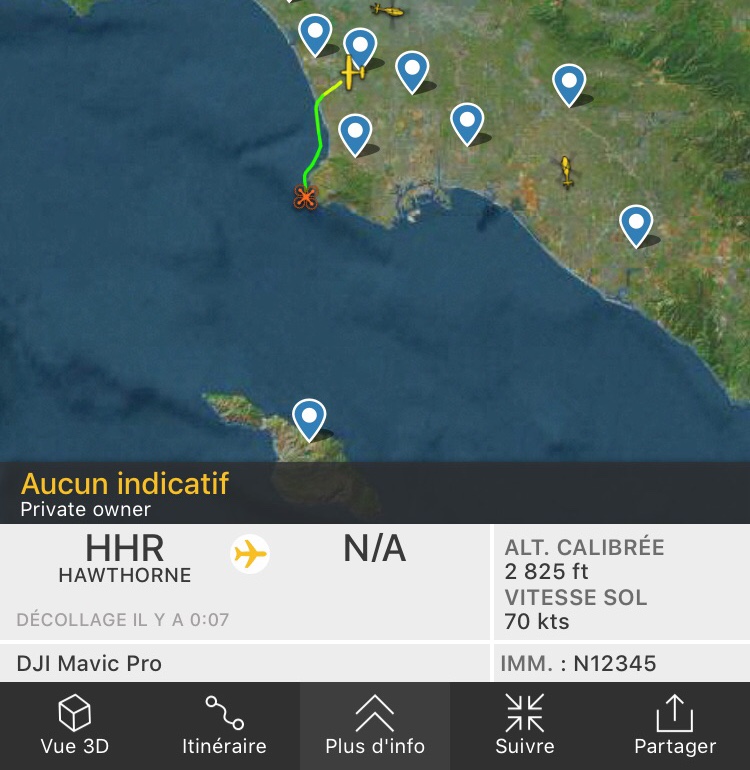Select the airport pin on the island
750x770 pixels.
309,418
